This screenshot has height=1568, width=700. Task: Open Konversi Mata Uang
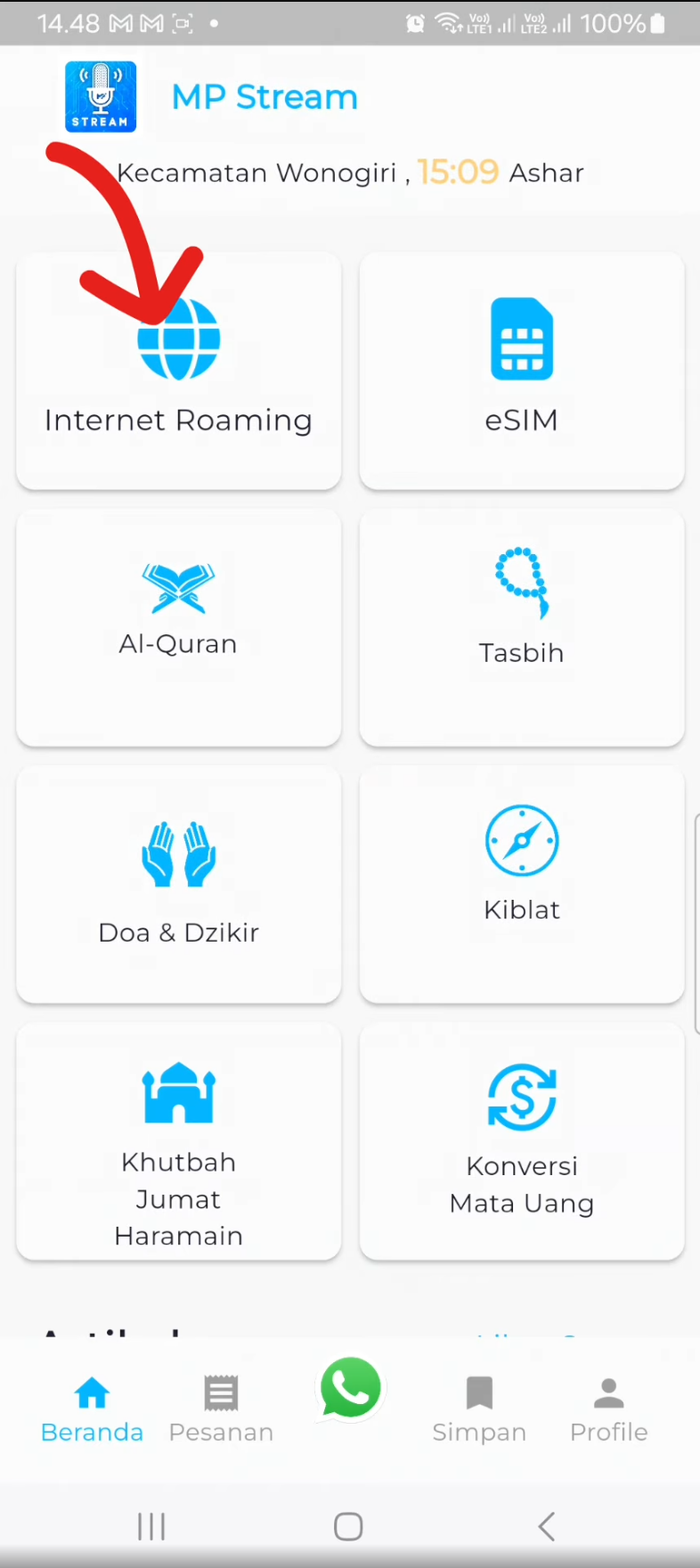[x=522, y=1142]
